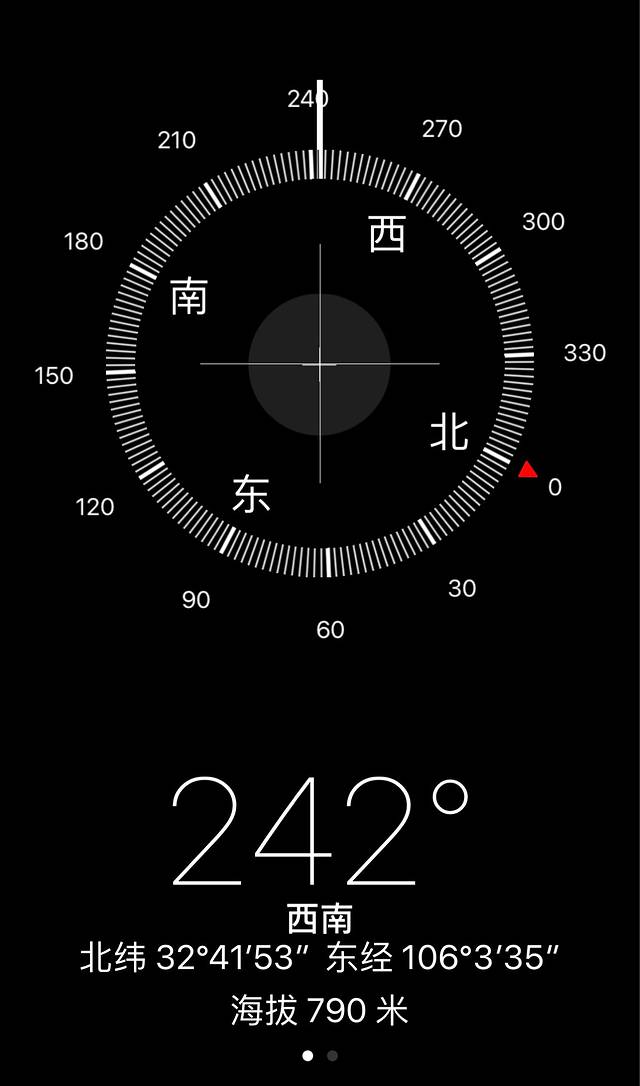Tap the page indicator dots for the level
The image size is (640, 1086).
(x=332, y=1055)
